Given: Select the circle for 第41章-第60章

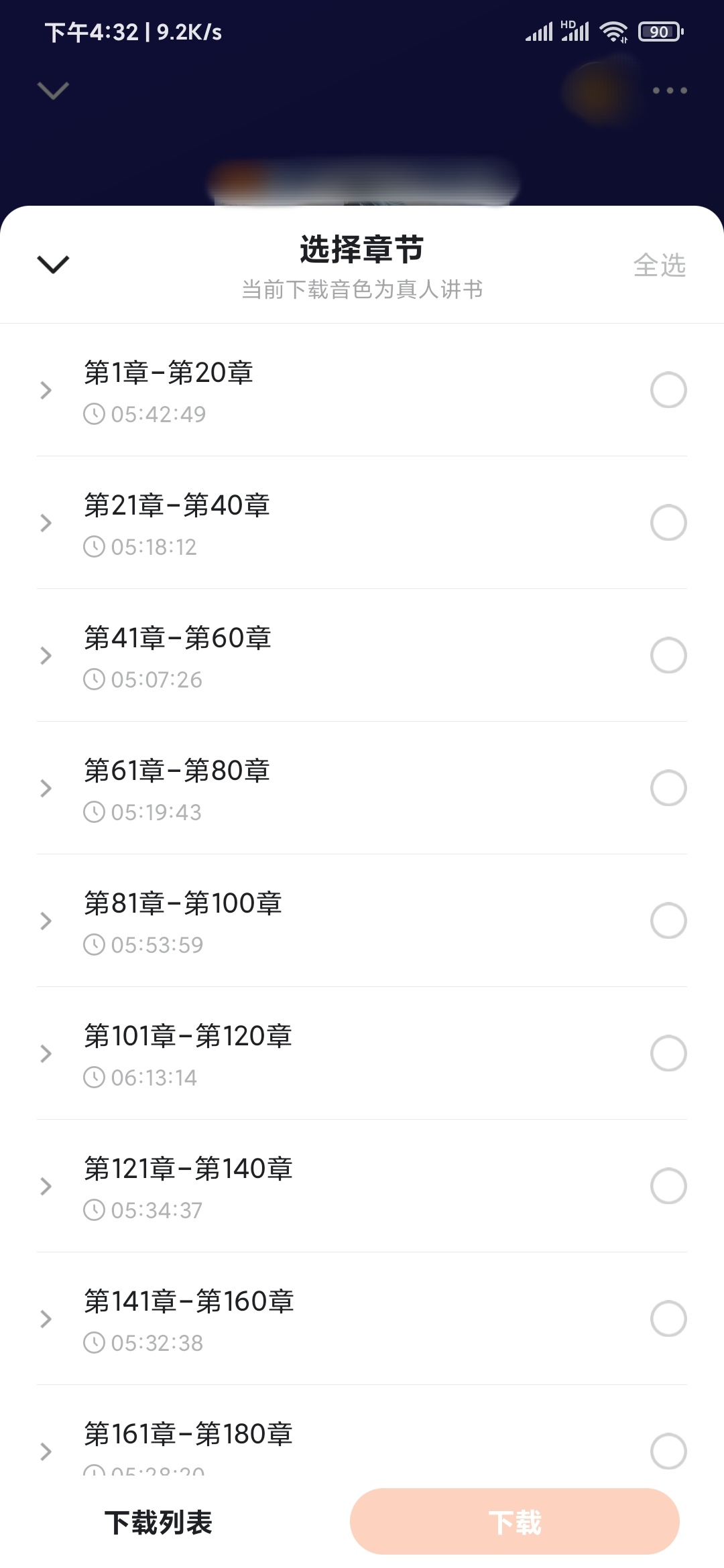Looking at the screenshot, I should (668, 655).
